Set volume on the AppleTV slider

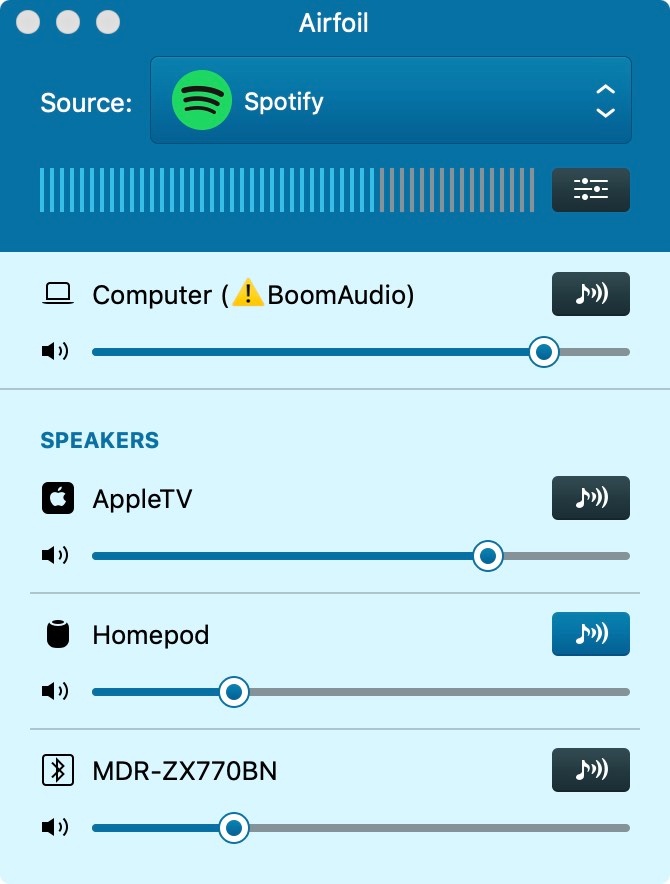point(487,556)
